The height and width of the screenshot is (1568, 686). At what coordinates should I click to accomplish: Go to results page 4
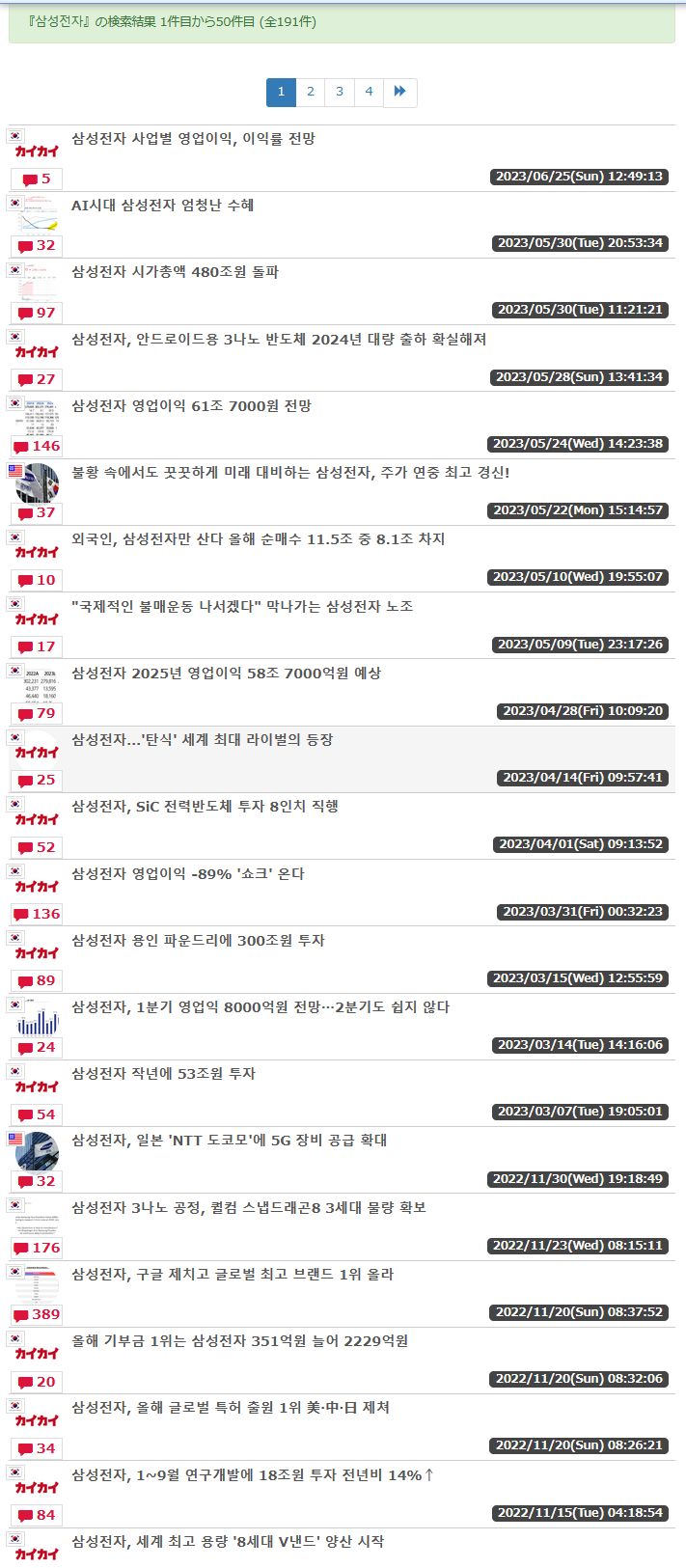click(x=369, y=92)
